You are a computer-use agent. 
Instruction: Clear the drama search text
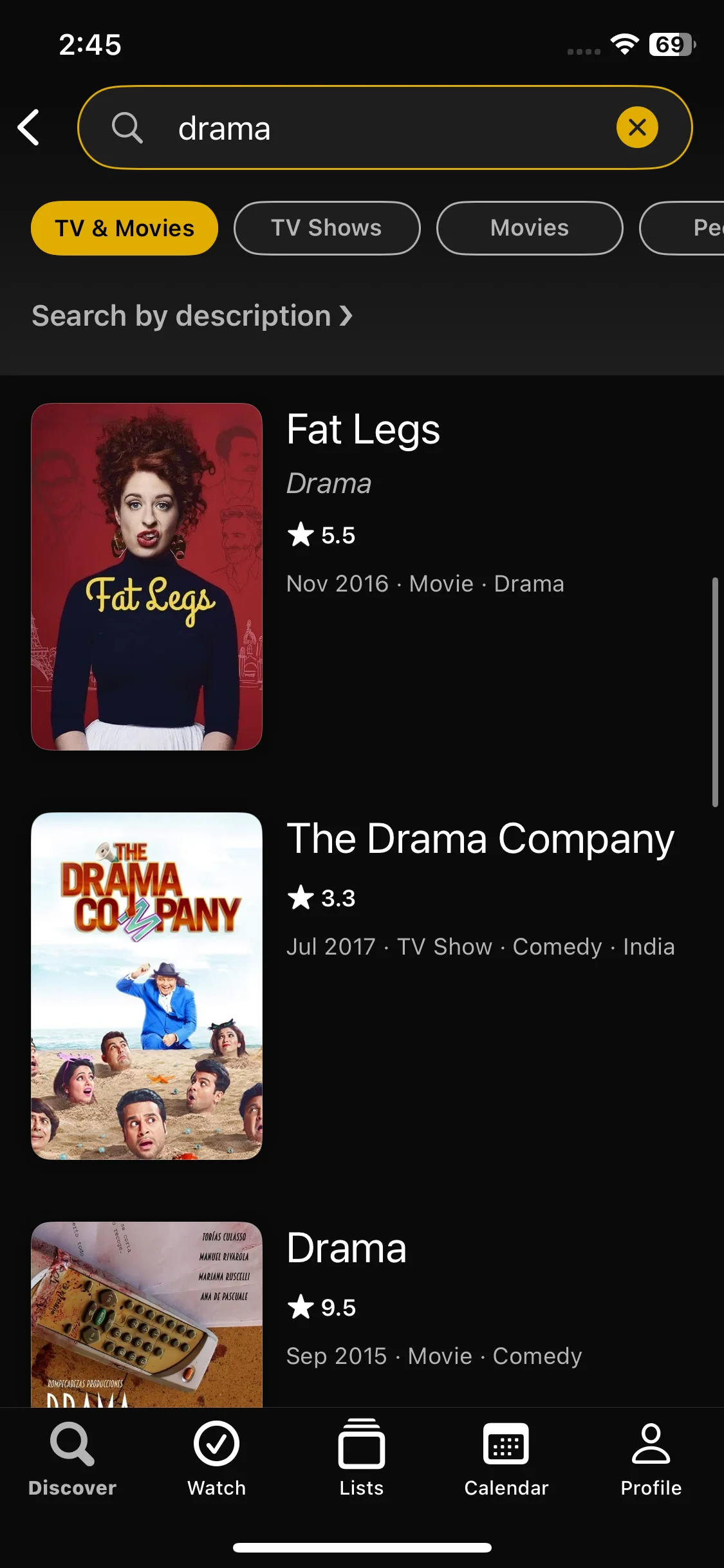click(x=636, y=127)
